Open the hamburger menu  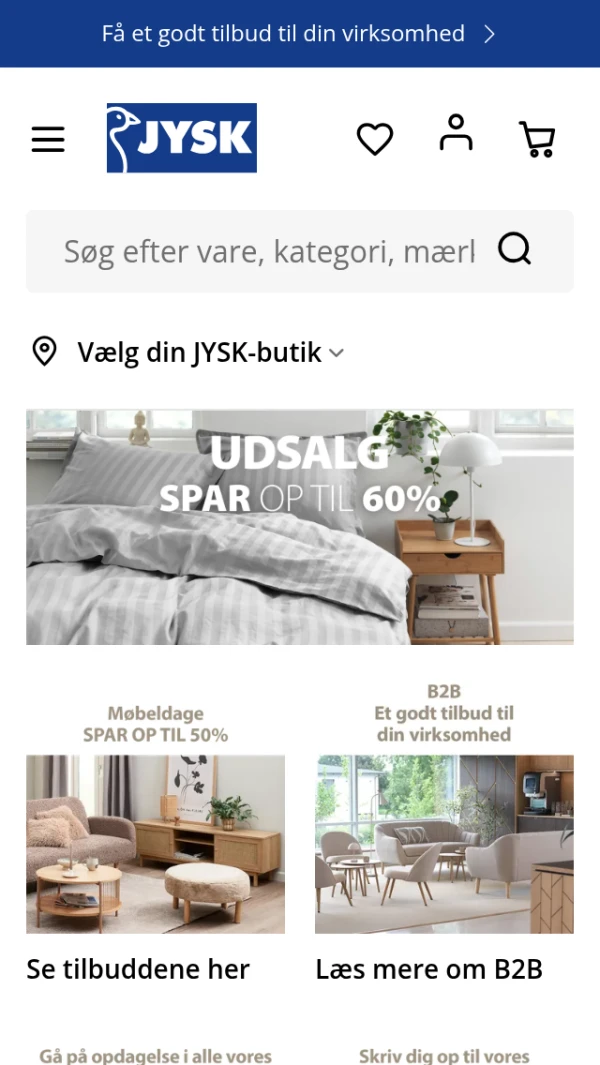(48, 139)
